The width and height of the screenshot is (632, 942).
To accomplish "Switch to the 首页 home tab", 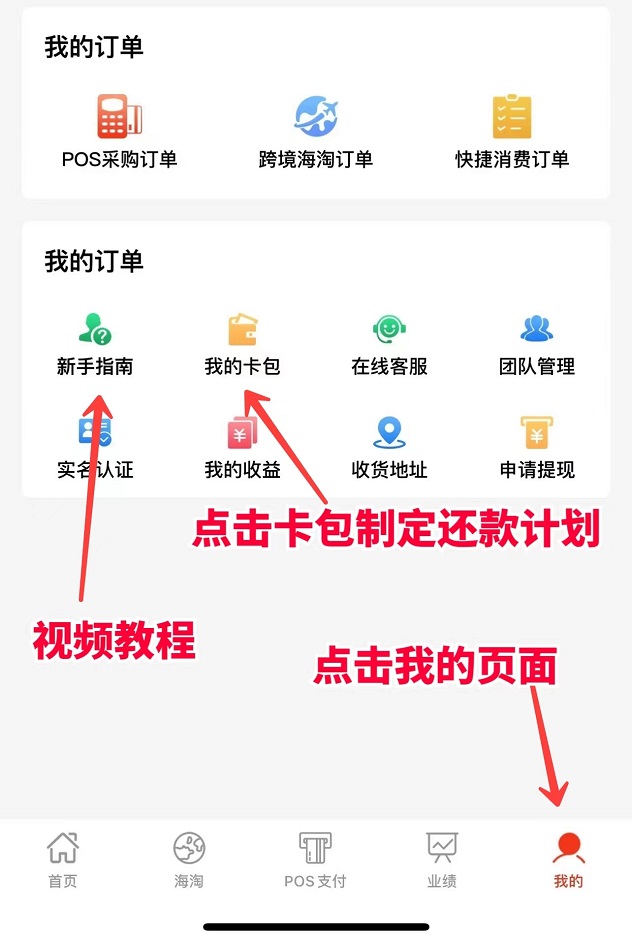I will pyautogui.click(x=63, y=859).
